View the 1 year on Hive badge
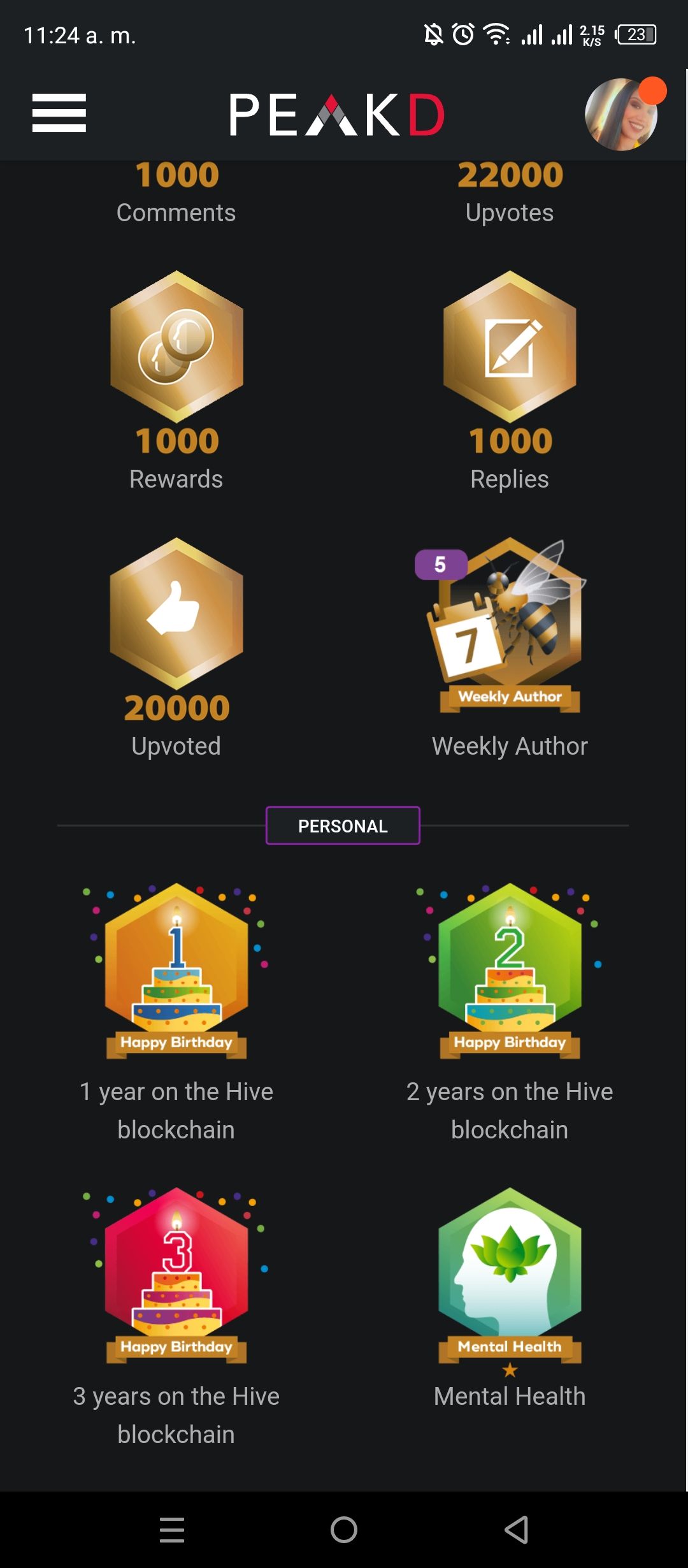Image resolution: width=688 pixels, height=1568 pixels. 176,969
